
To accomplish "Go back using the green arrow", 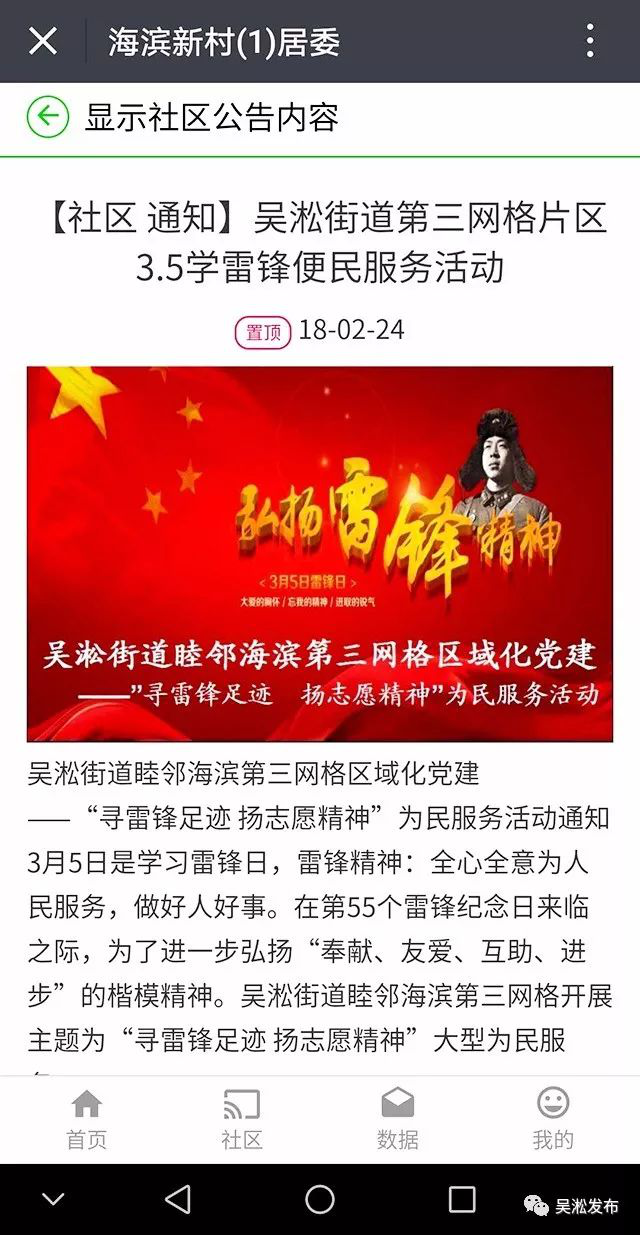I will tap(47, 117).
